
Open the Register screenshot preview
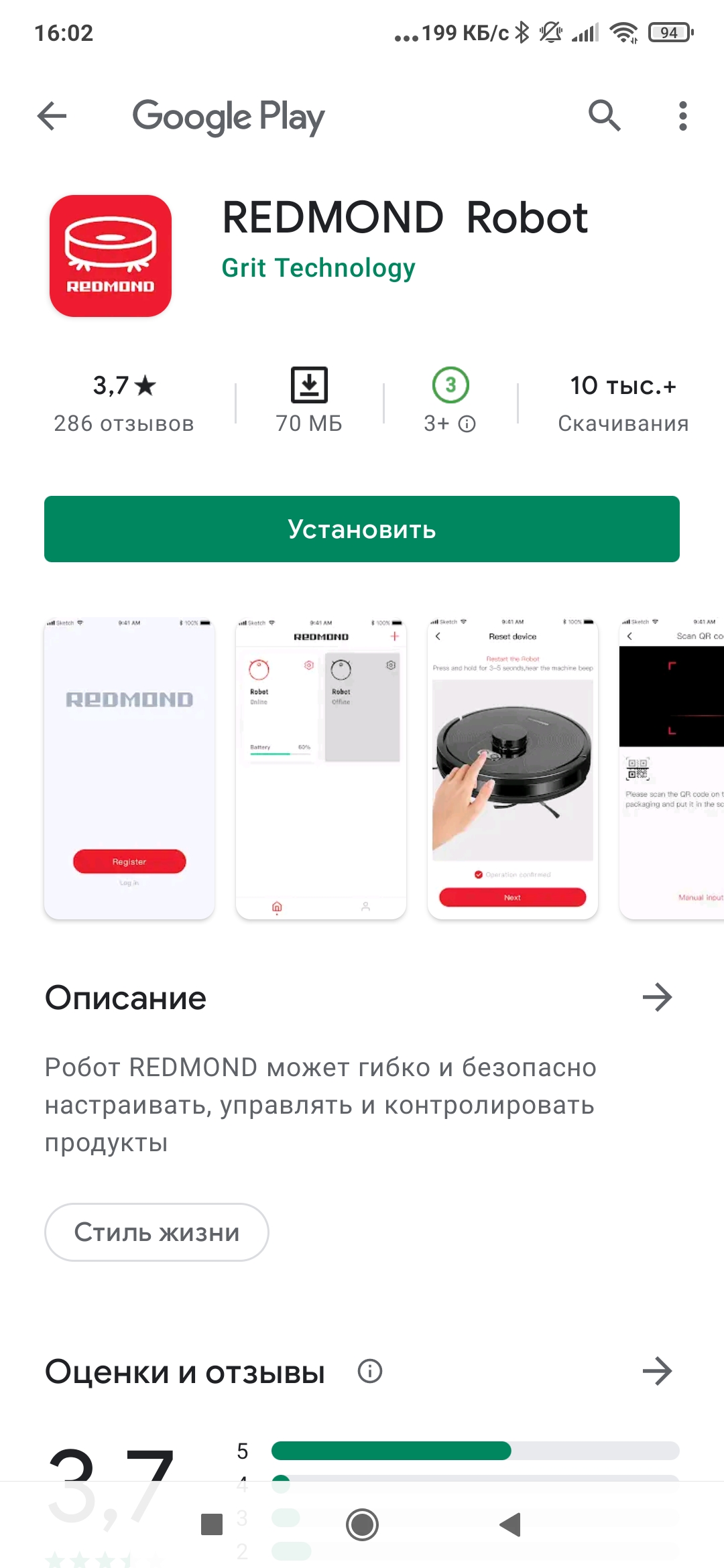coord(129,768)
